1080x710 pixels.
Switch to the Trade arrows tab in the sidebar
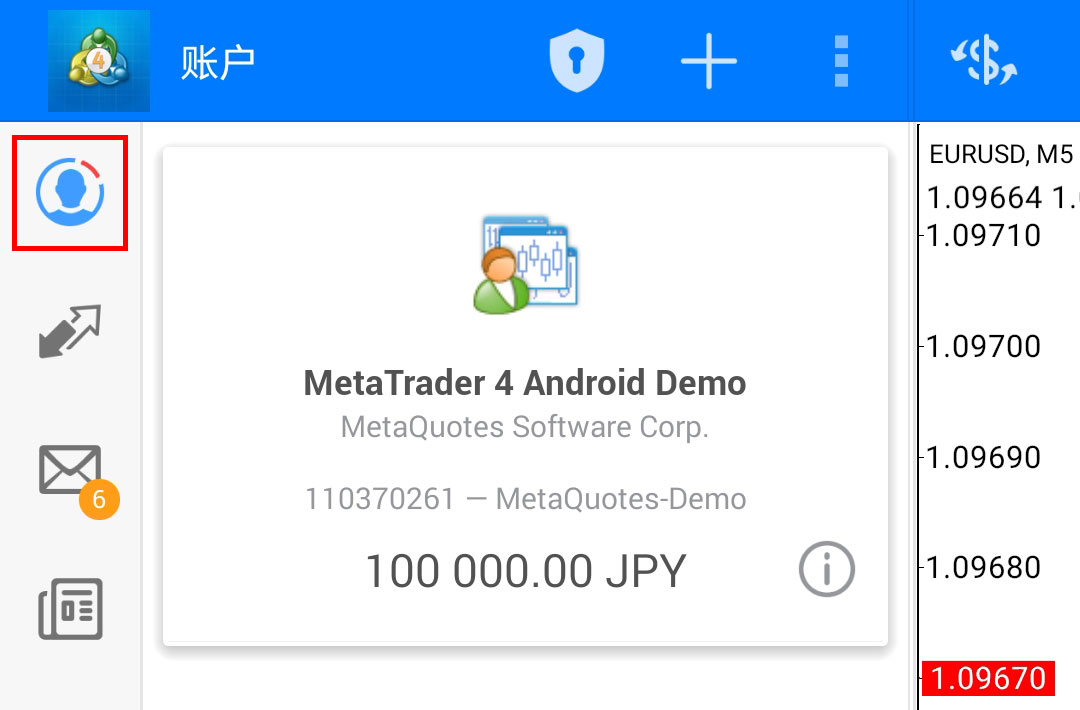point(70,332)
